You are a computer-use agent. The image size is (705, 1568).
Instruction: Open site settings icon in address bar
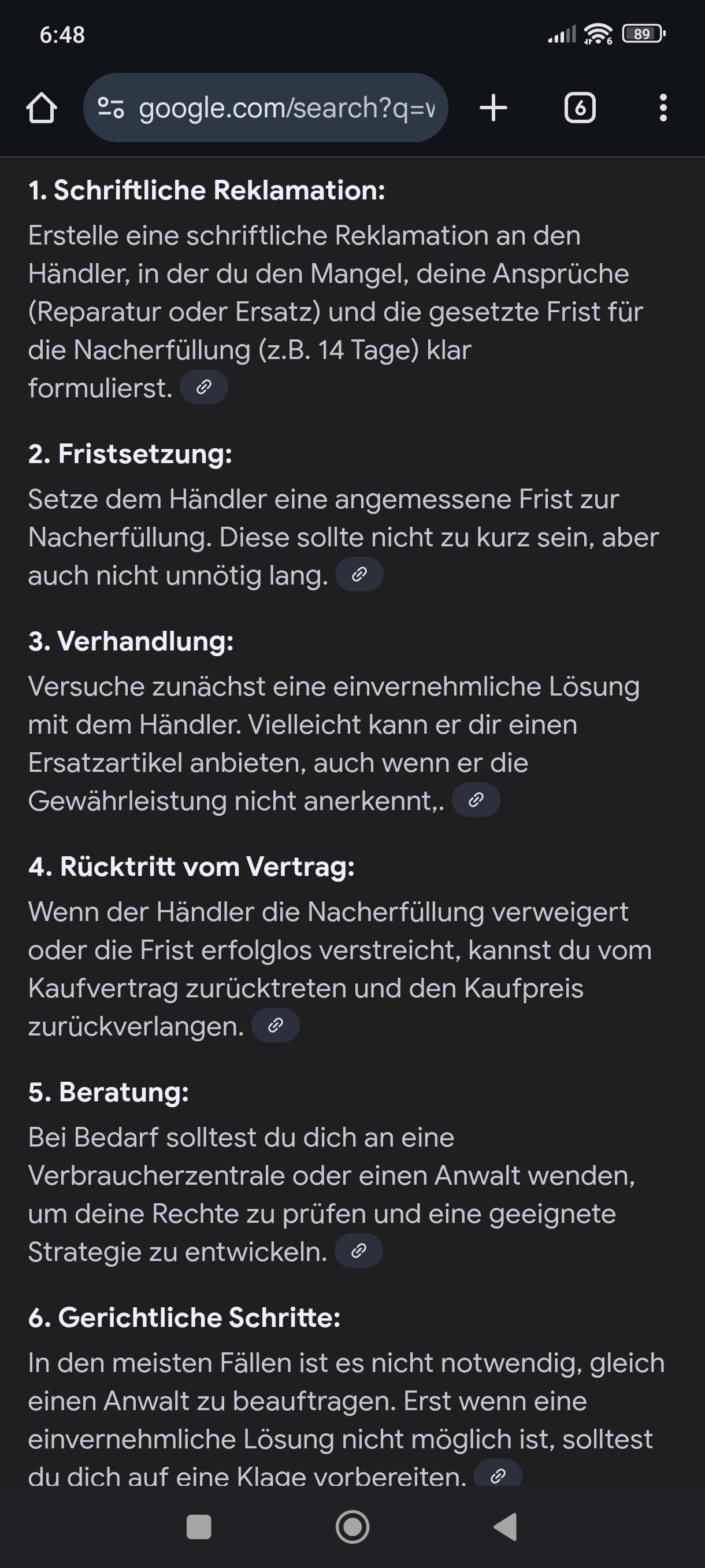click(x=111, y=108)
